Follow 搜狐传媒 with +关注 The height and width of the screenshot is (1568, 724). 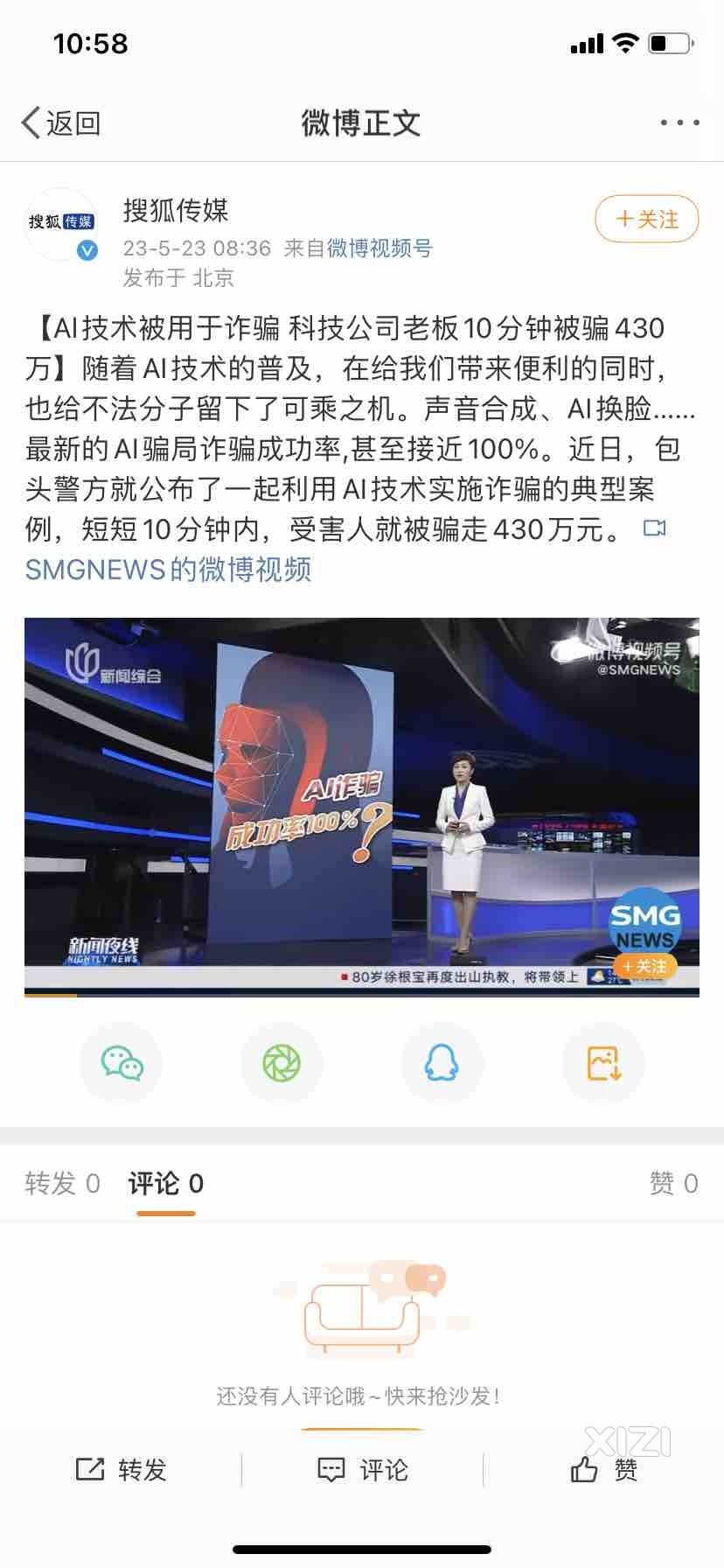(646, 220)
